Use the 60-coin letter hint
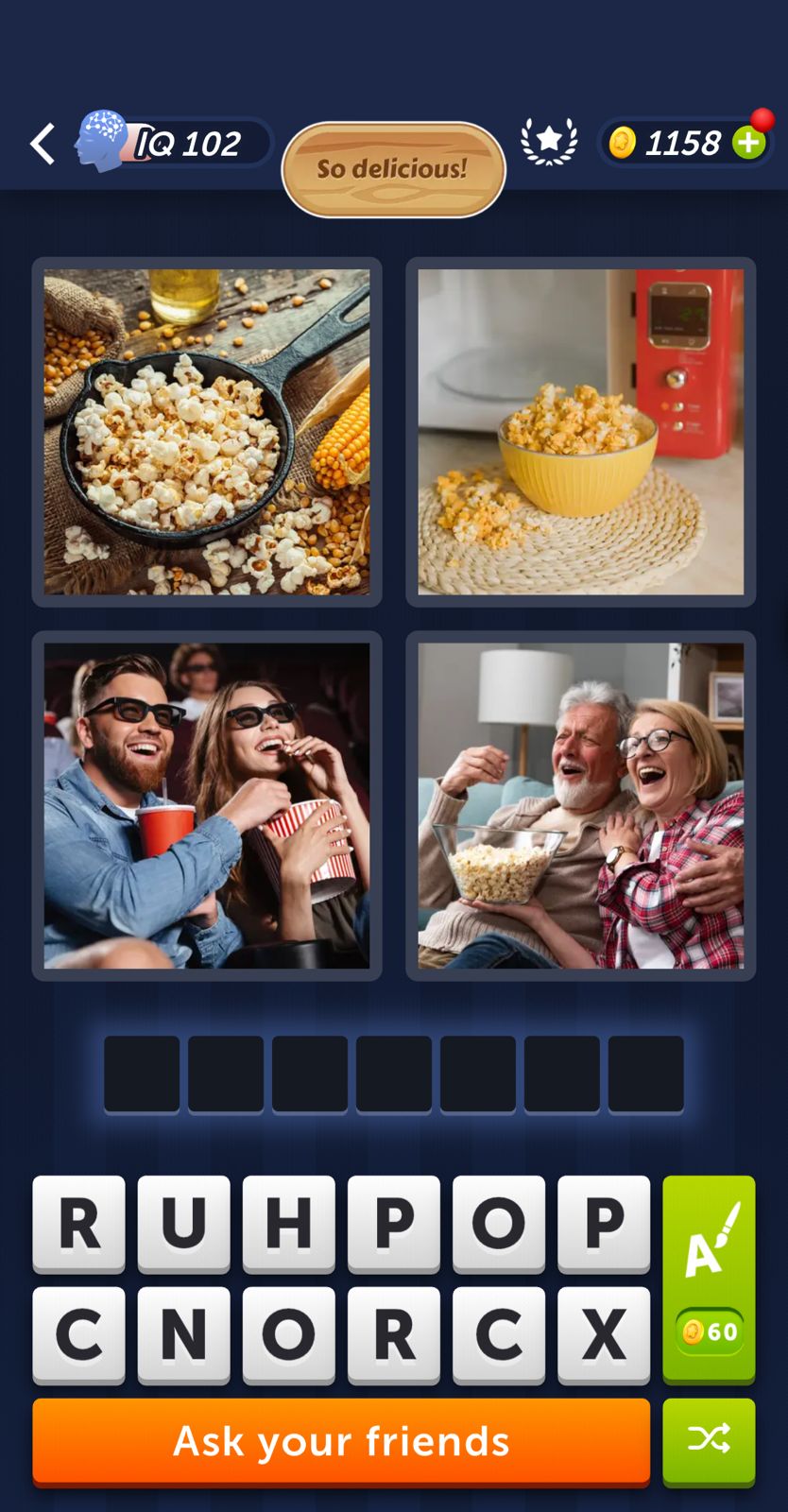788x1512 pixels. (709, 1279)
